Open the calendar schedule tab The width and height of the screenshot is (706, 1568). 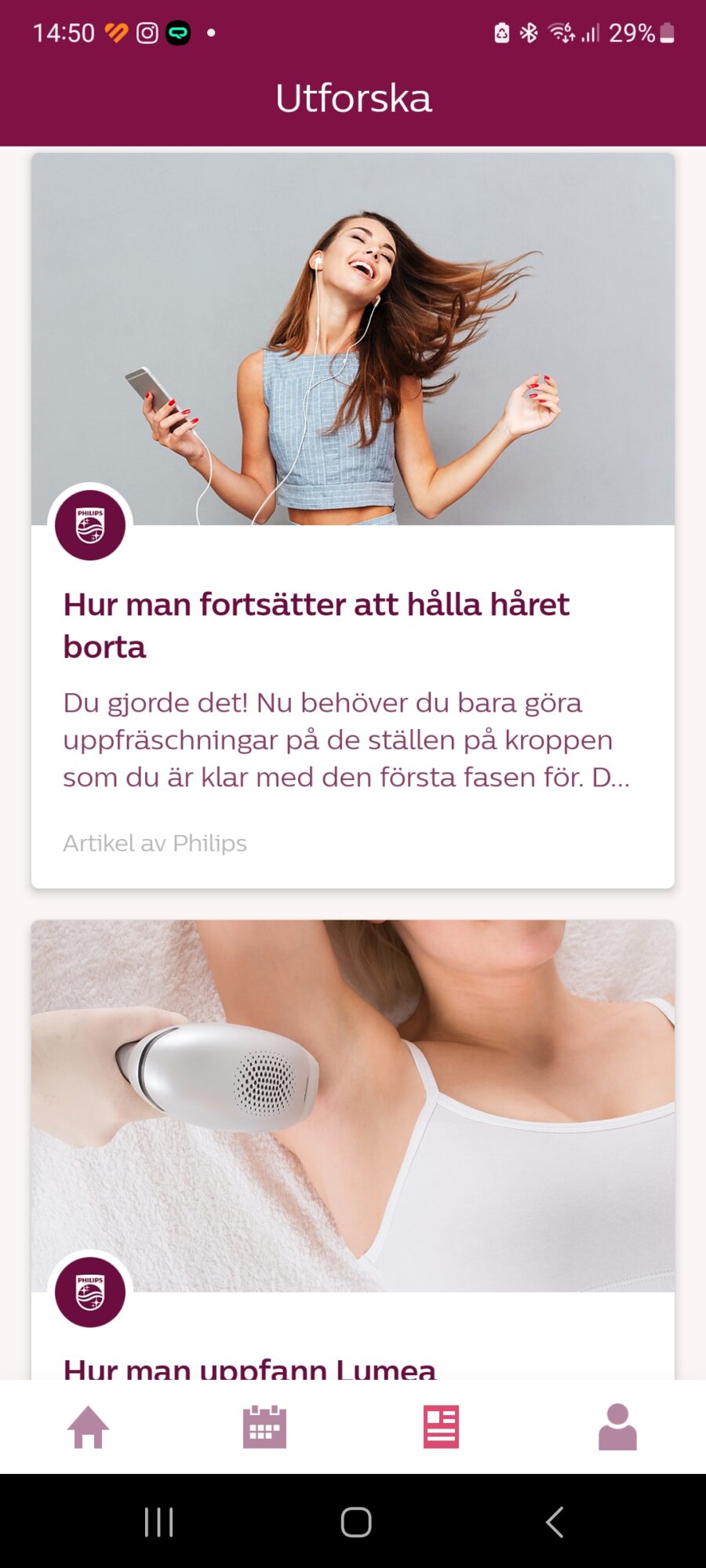point(264,1427)
